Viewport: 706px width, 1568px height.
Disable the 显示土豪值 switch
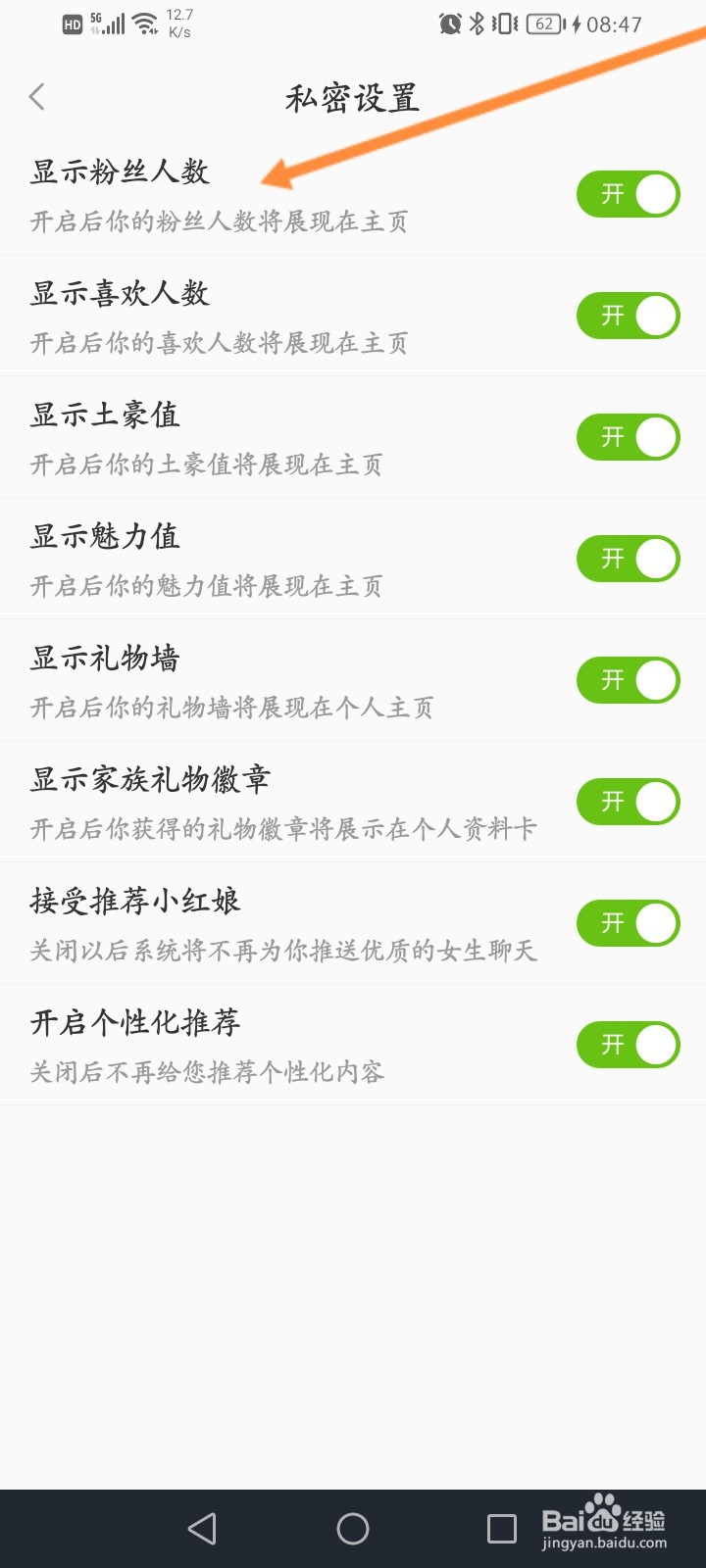(x=629, y=437)
